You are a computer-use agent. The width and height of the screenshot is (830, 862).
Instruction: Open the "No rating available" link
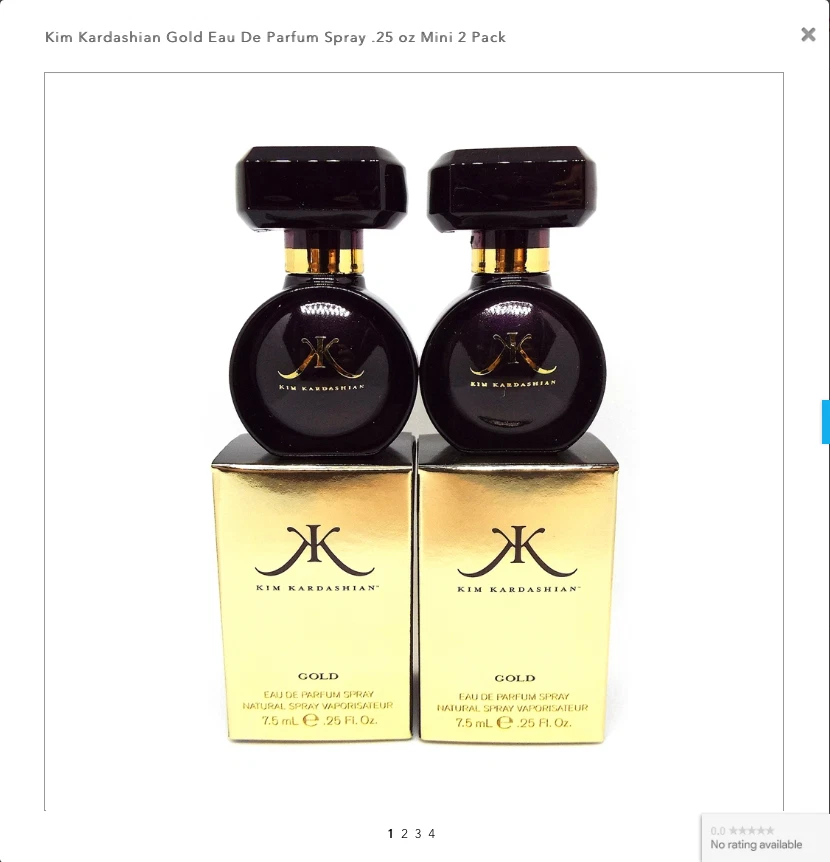pos(755,845)
